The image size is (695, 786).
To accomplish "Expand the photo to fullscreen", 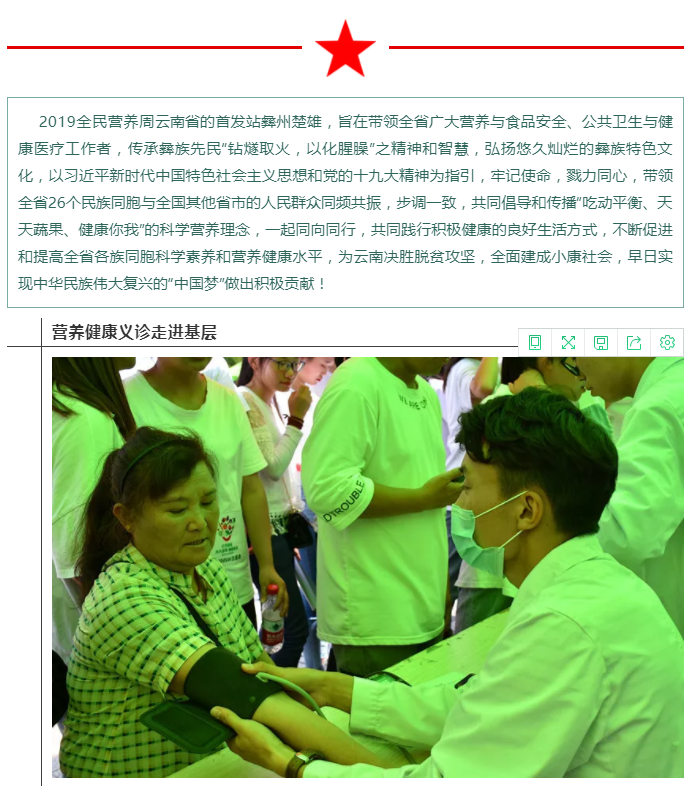I will tap(568, 342).
